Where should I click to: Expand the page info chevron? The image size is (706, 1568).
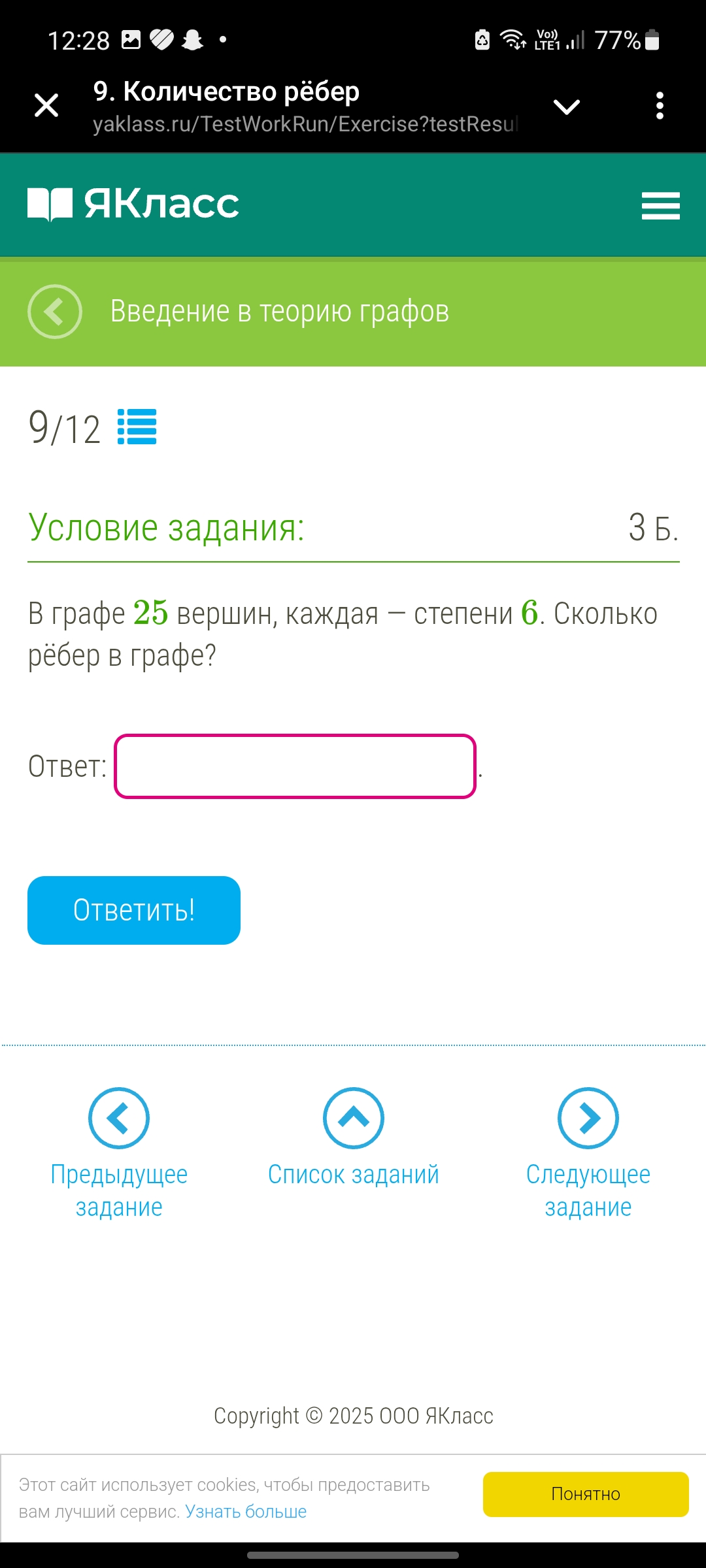tap(566, 106)
